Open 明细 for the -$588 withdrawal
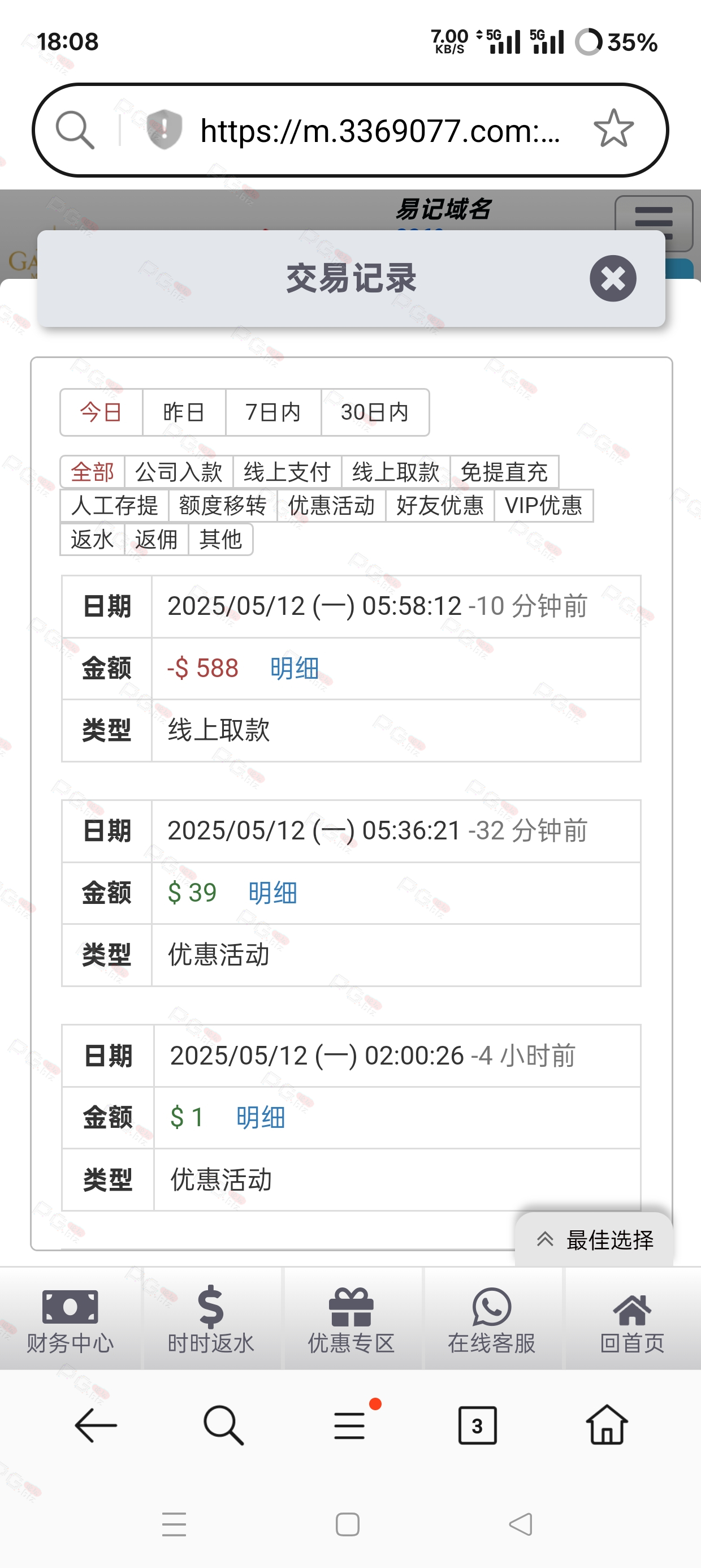The image size is (701, 1568). [x=295, y=669]
